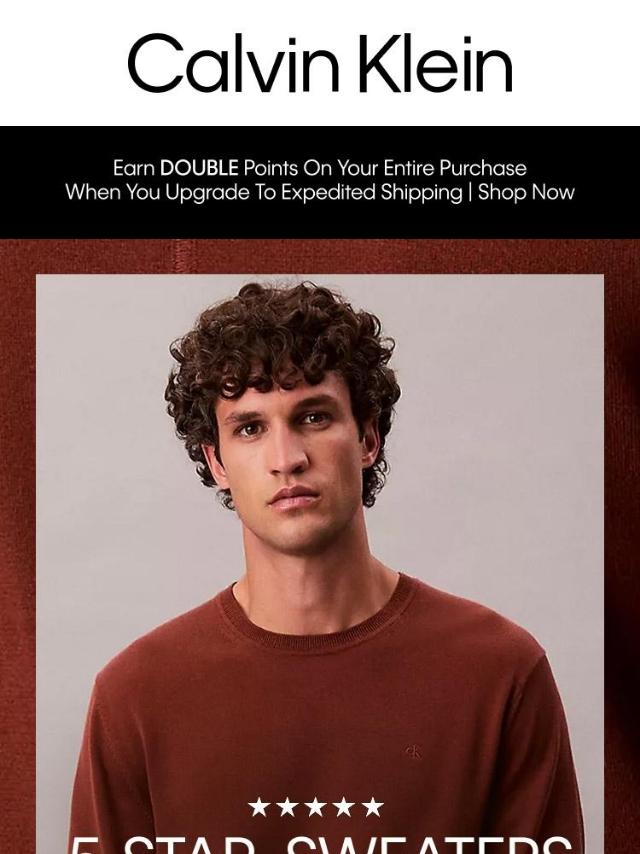Tap Shop Now in the double points banner
This screenshot has height=854, width=640.
(x=526, y=192)
